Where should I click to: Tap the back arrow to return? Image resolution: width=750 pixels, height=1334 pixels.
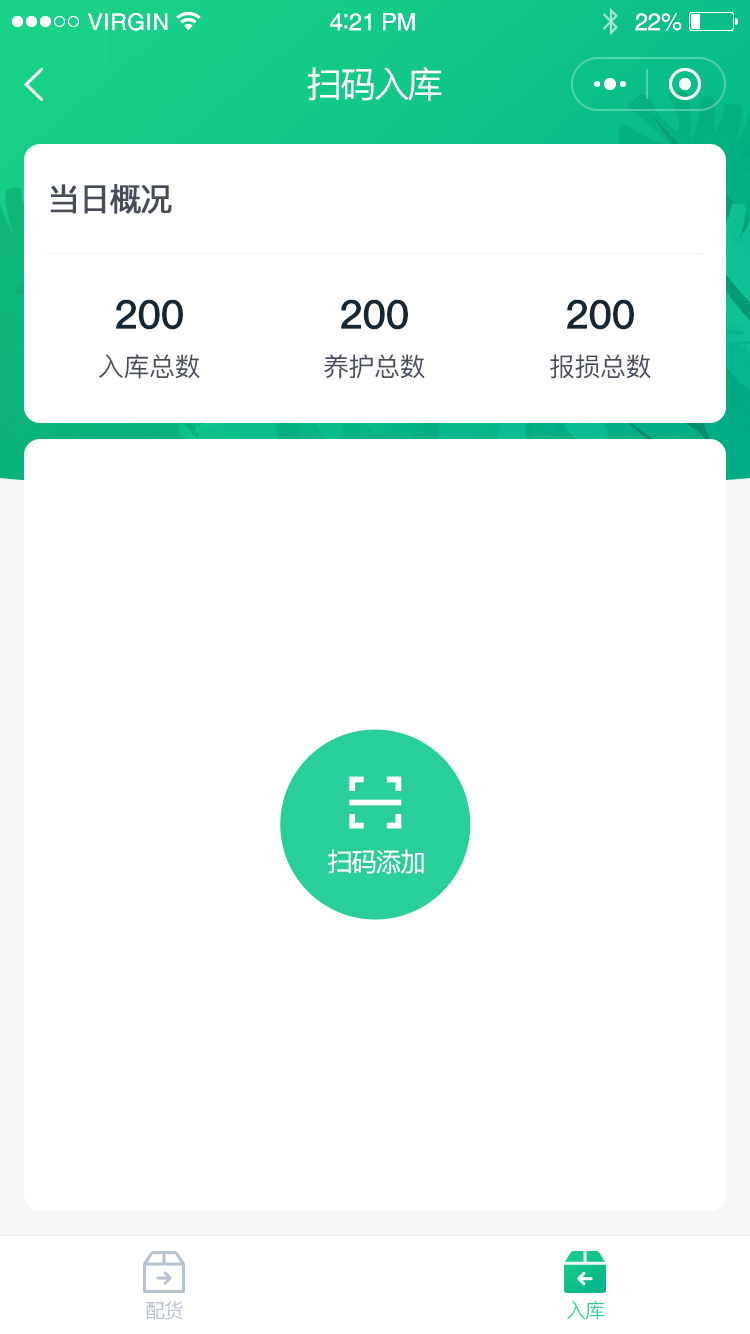coord(34,85)
